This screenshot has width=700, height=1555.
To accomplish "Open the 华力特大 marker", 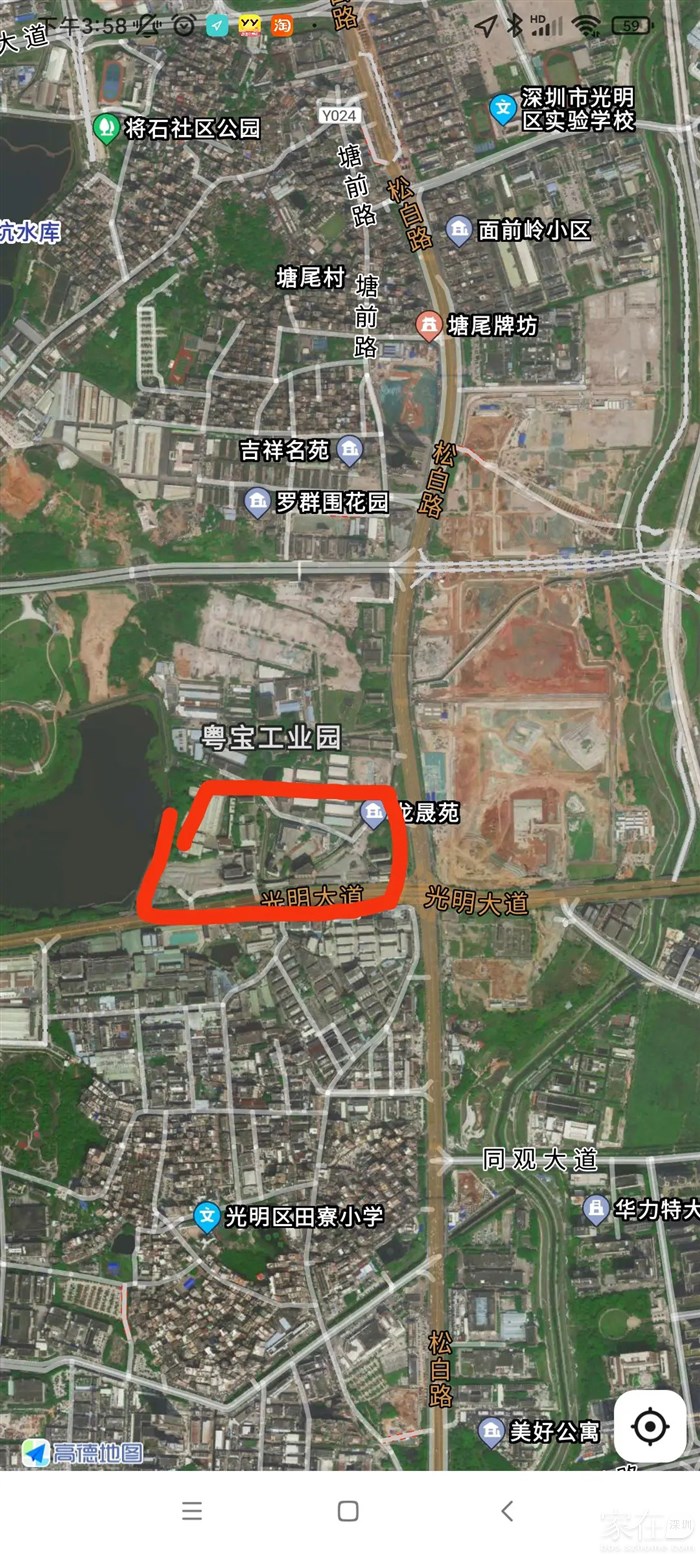I will [x=597, y=1209].
